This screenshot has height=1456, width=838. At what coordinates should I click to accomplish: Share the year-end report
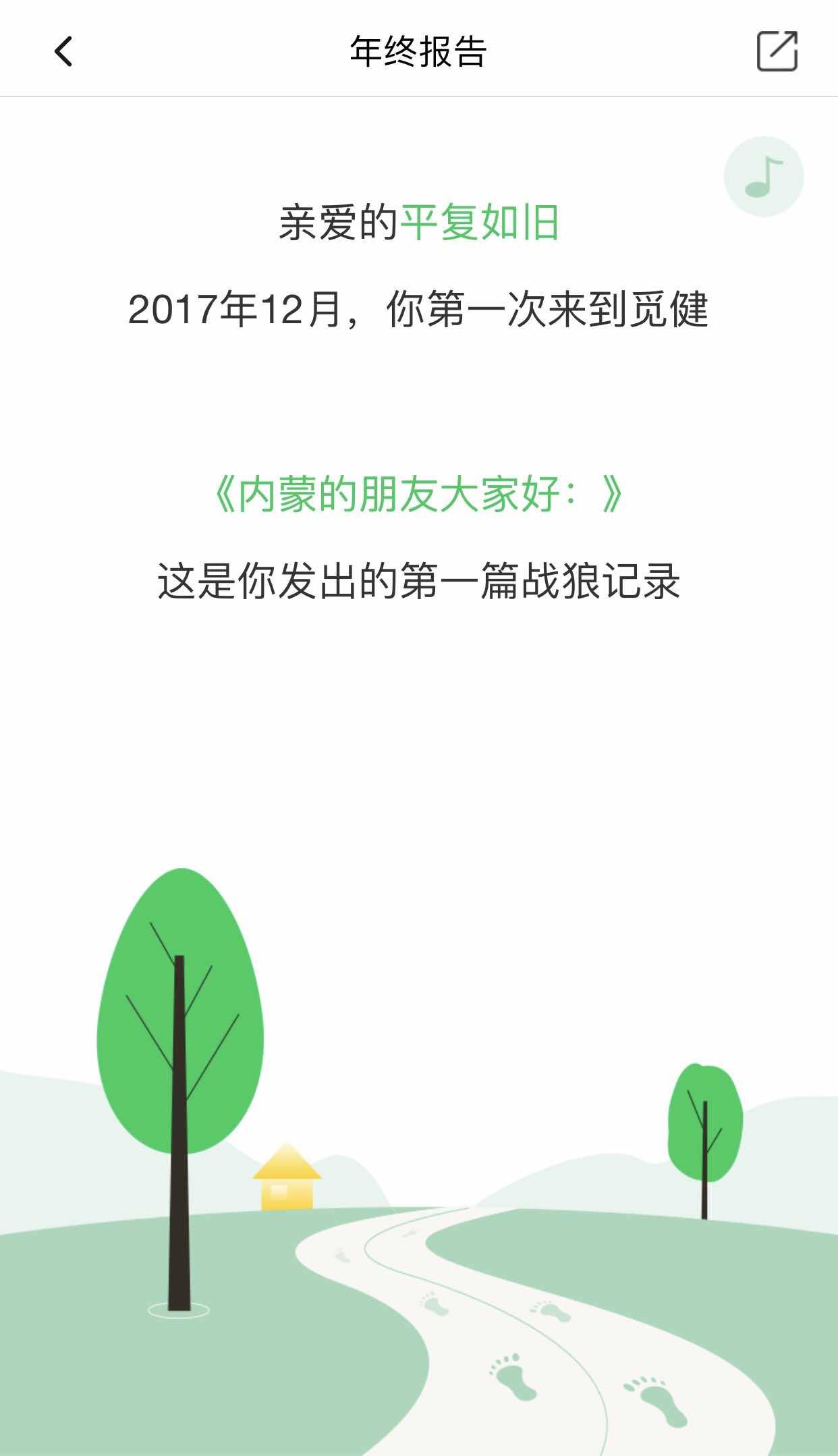point(777,51)
